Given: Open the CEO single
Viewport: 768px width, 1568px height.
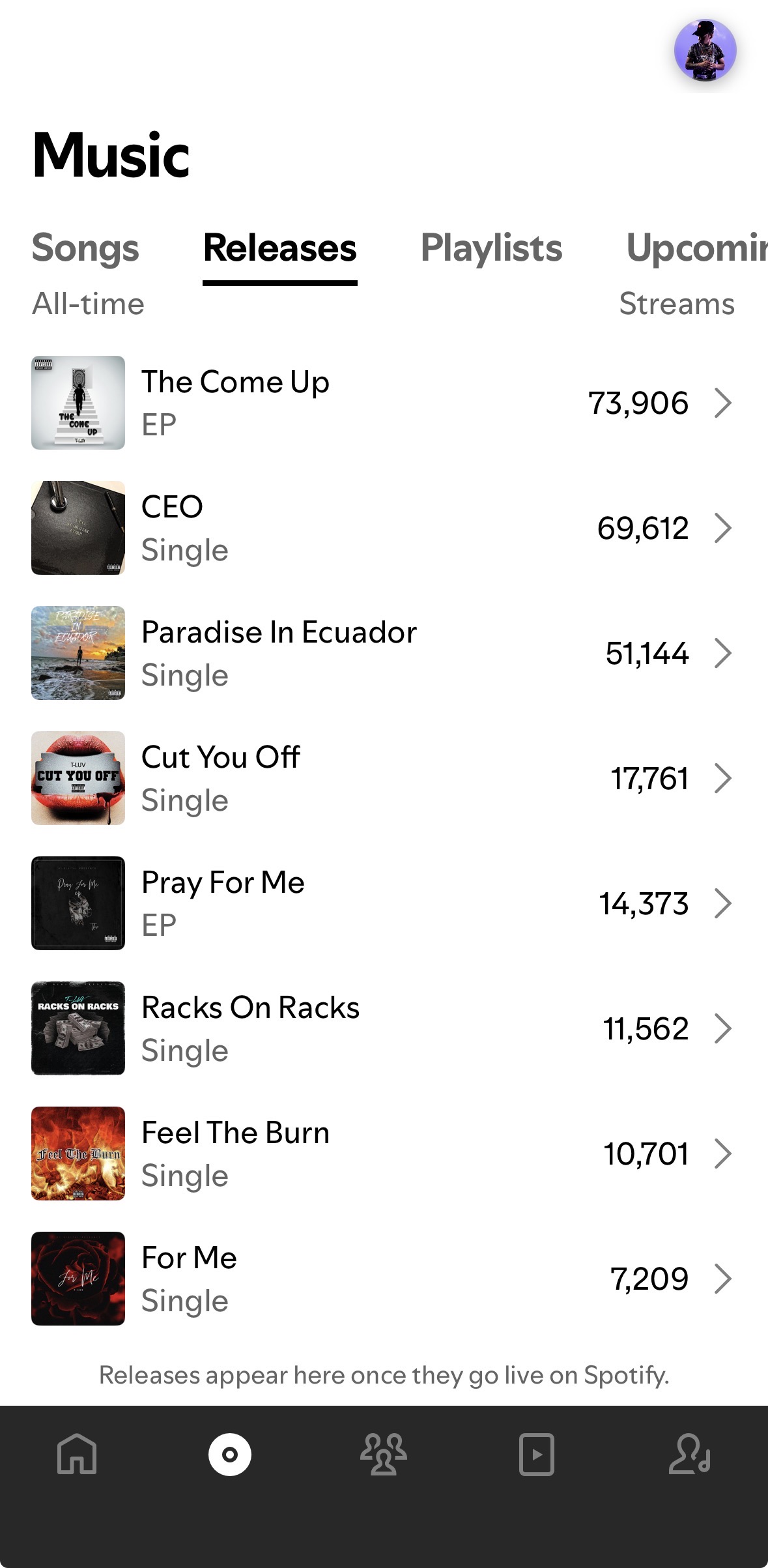Looking at the screenshot, I should (383, 528).
